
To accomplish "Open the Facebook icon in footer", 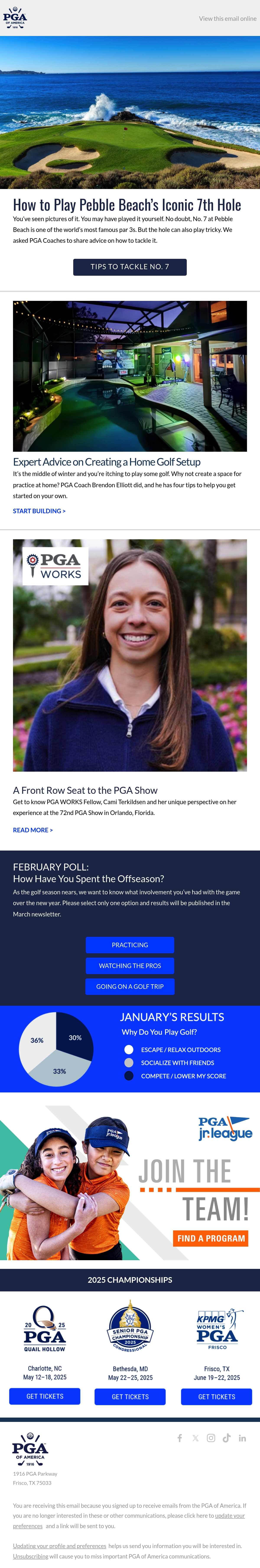I will click(180, 1438).
